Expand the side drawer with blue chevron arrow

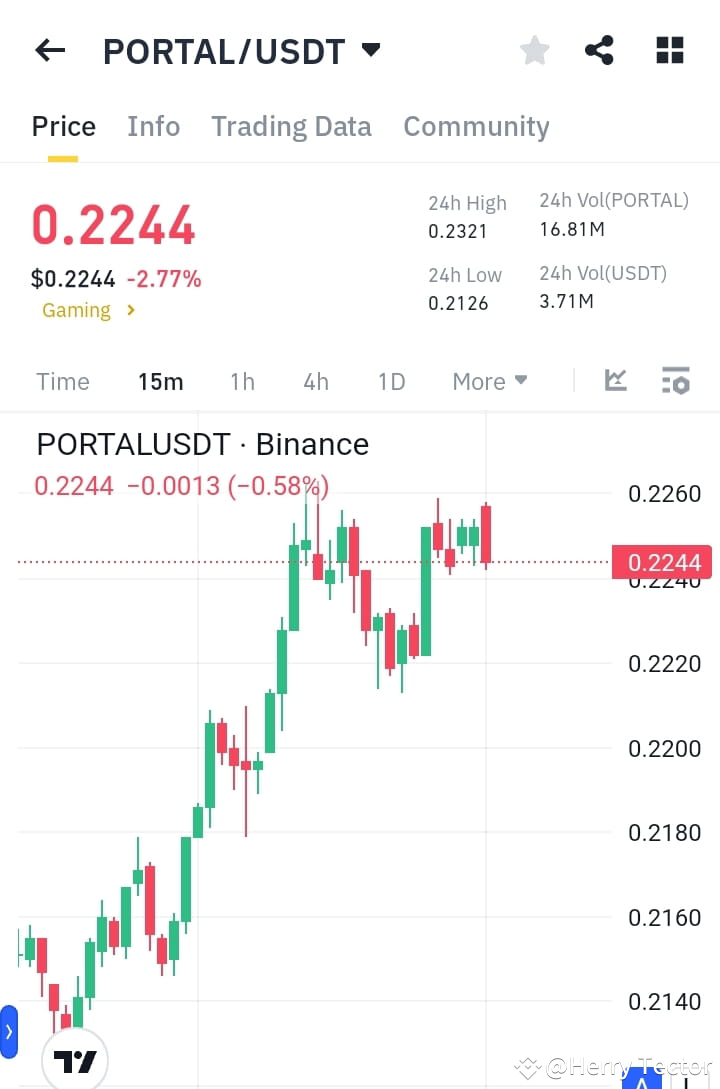coord(10,1032)
